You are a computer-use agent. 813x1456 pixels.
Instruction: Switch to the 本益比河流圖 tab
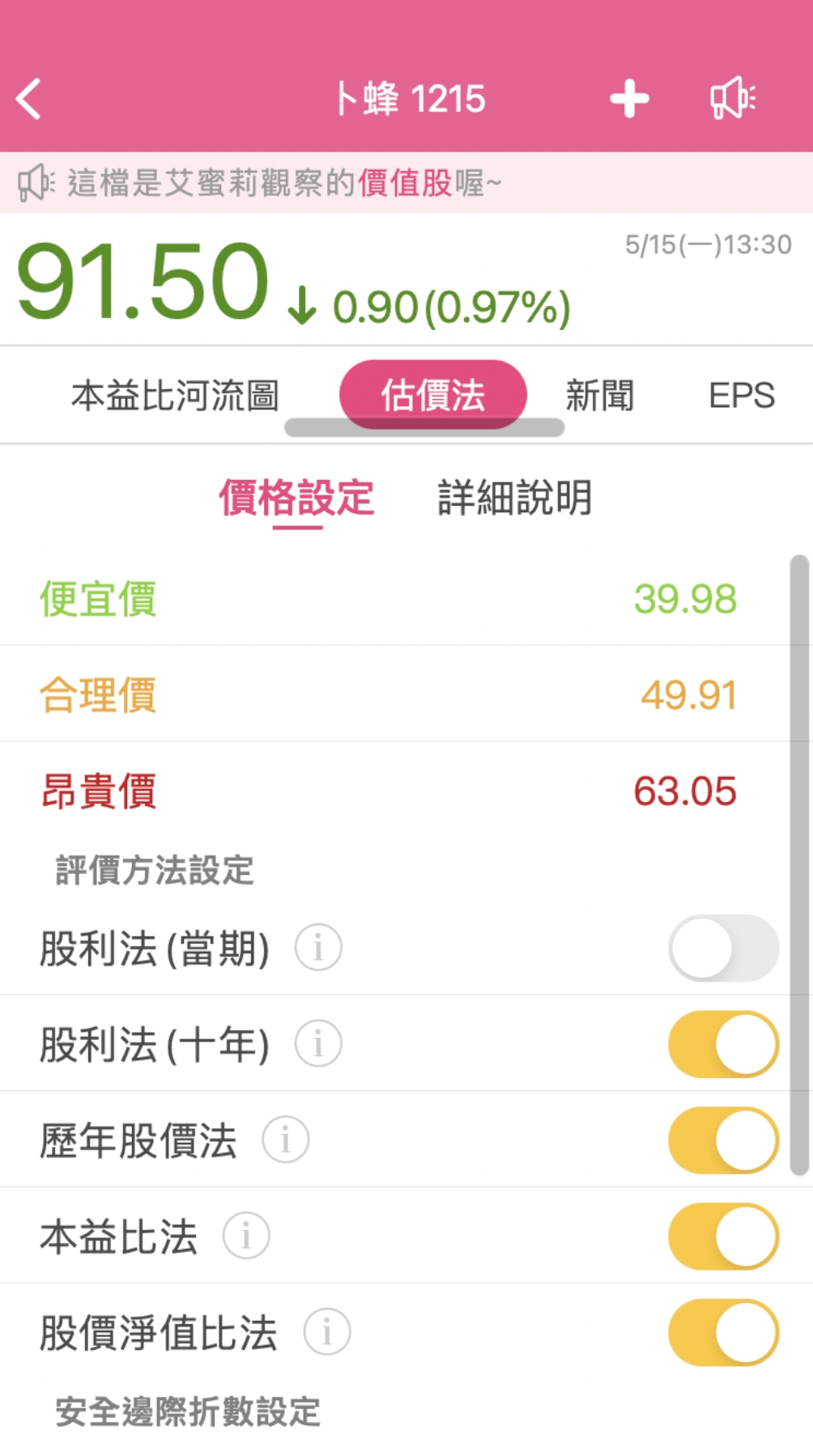(x=175, y=396)
